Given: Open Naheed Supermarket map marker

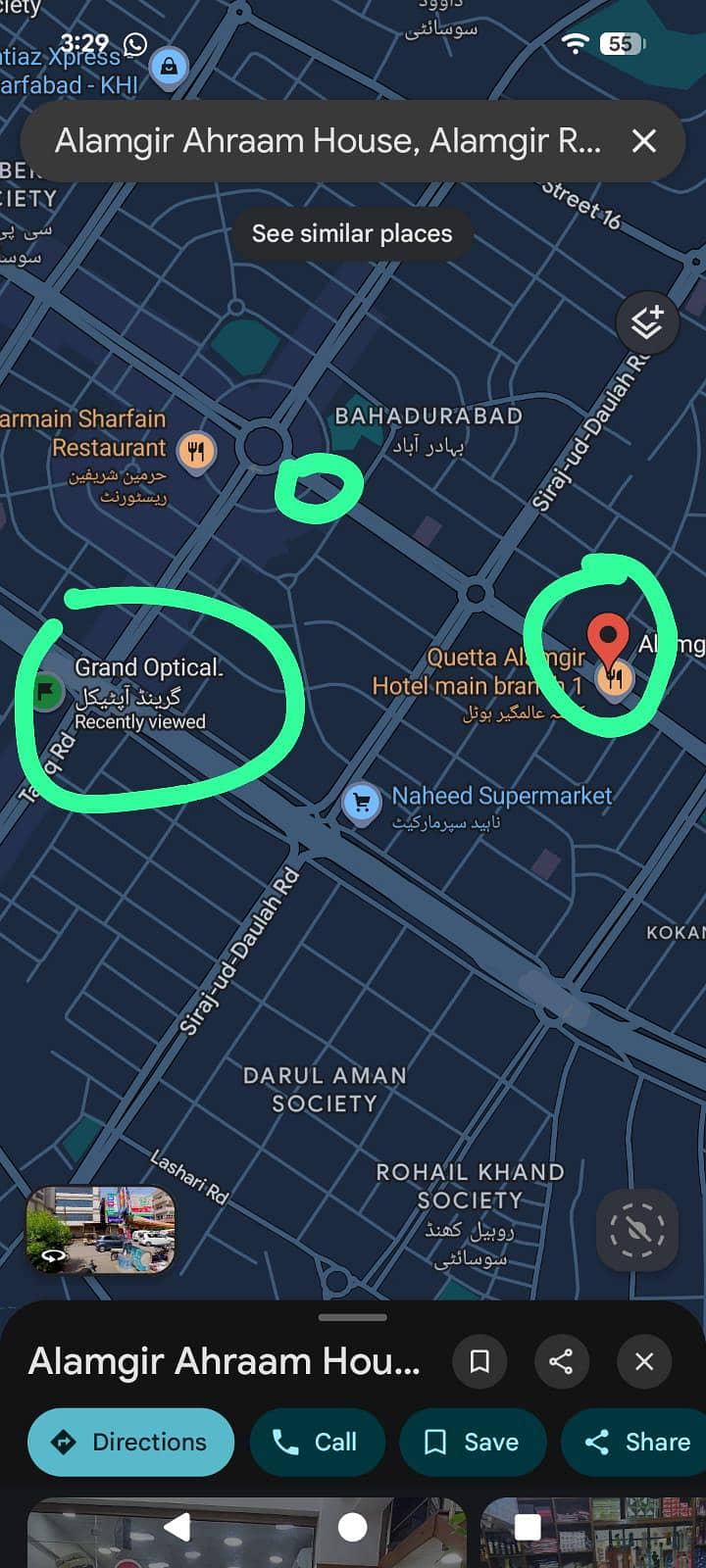Looking at the screenshot, I should [x=362, y=803].
